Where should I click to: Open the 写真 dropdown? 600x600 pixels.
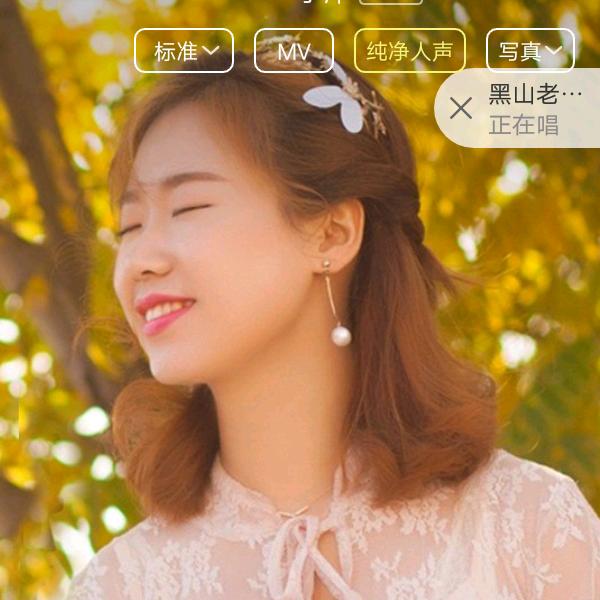(530, 51)
